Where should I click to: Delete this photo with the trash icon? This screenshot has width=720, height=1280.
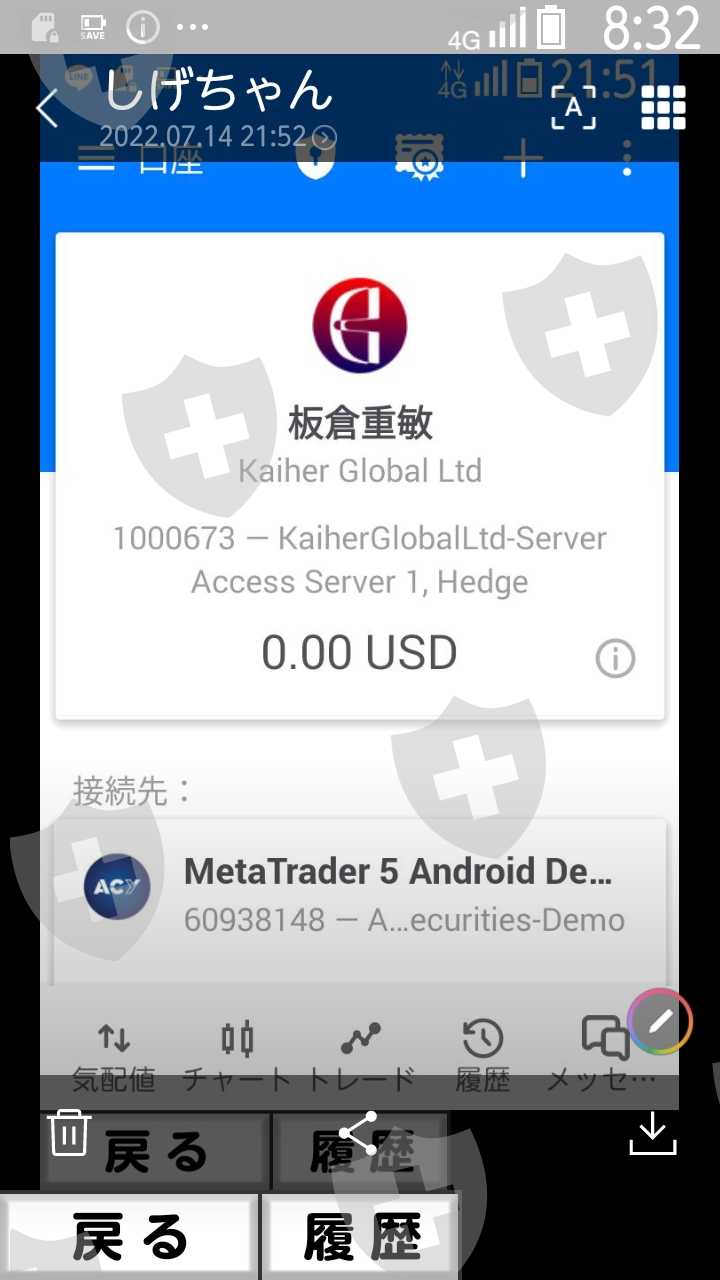coord(69,1133)
